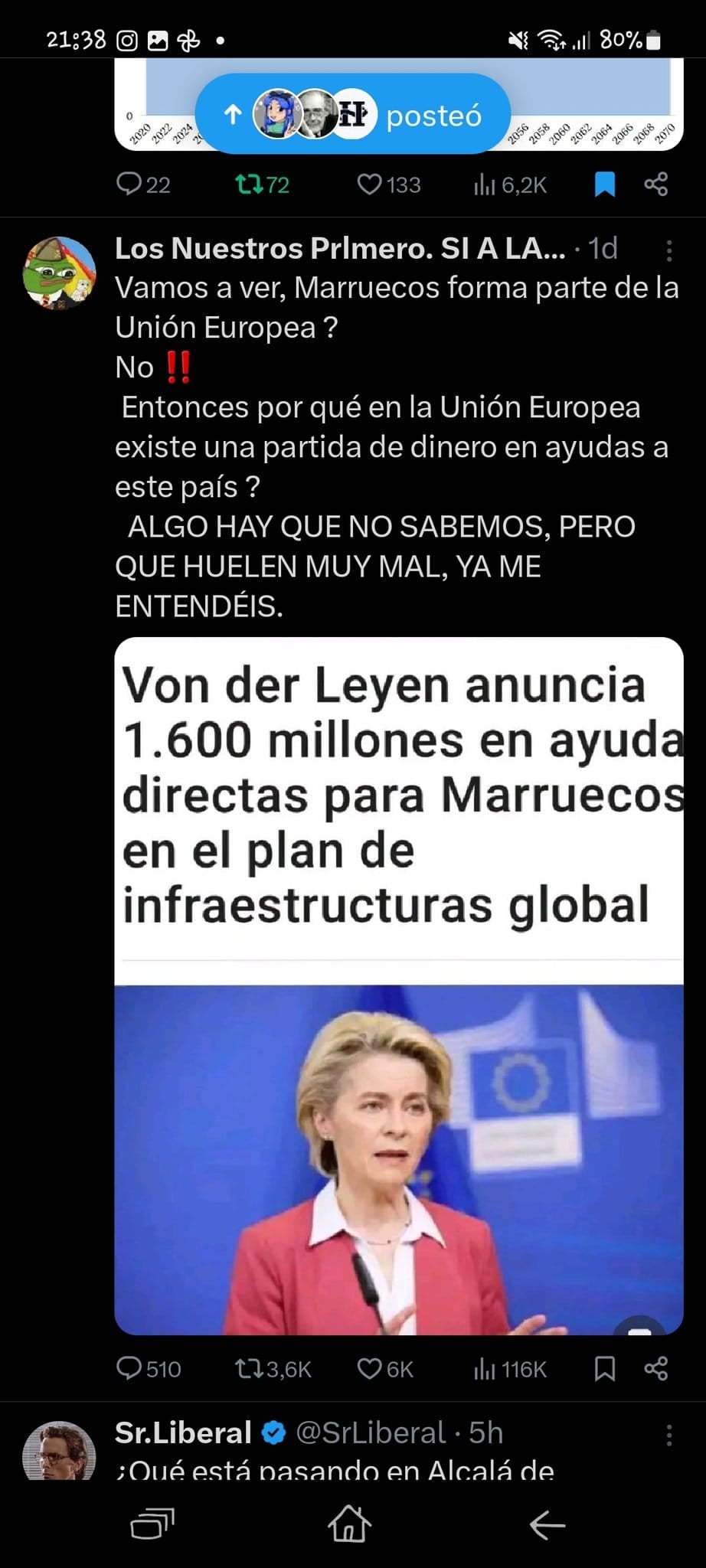Share the top post with the chart
706x1568 pixels.
(x=656, y=185)
